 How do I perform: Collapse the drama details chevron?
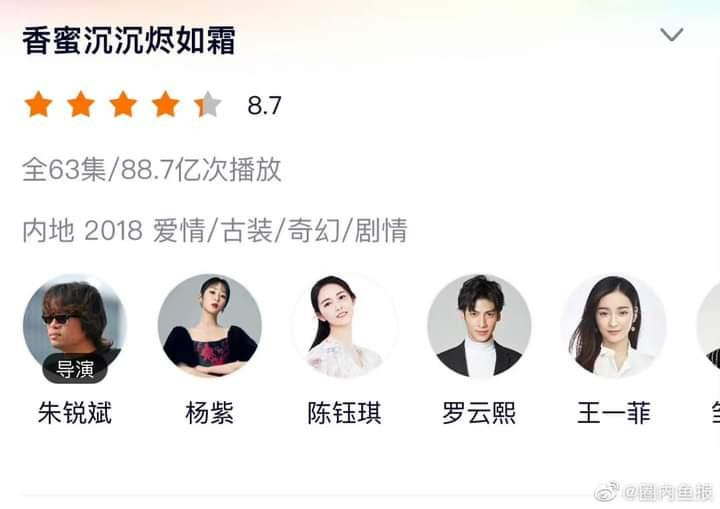(x=672, y=35)
